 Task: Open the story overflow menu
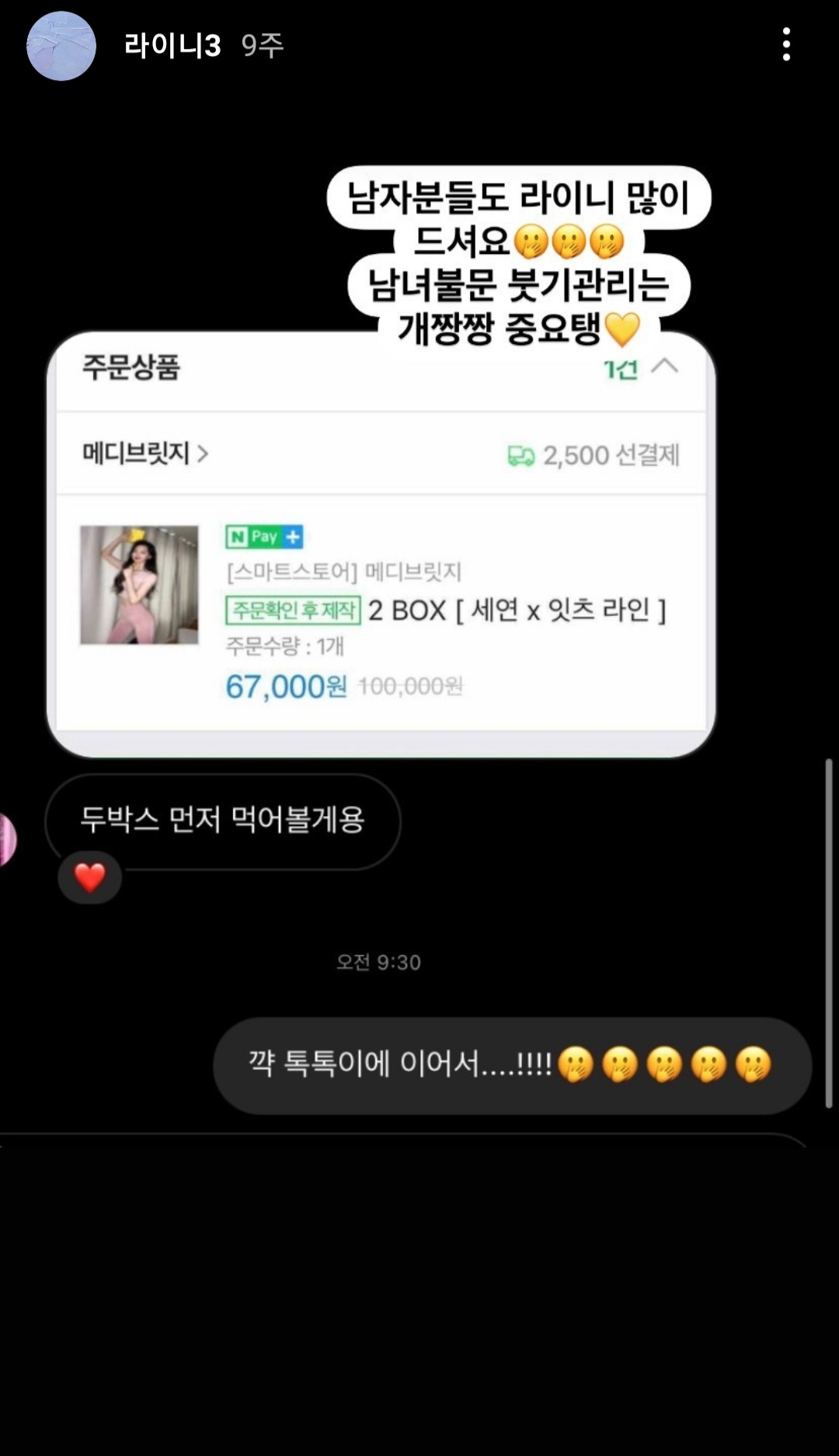786,45
